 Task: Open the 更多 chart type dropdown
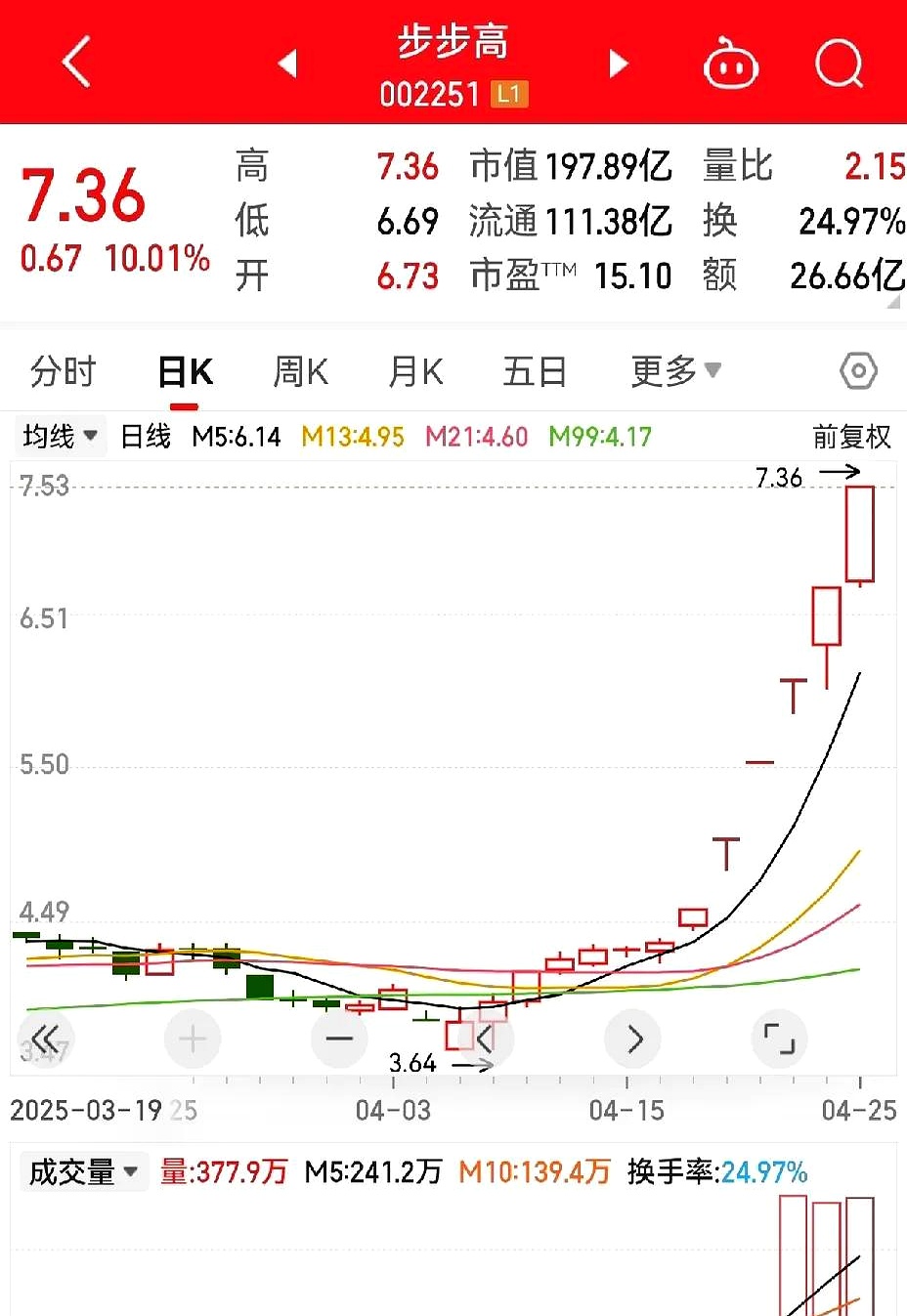(x=676, y=370)
